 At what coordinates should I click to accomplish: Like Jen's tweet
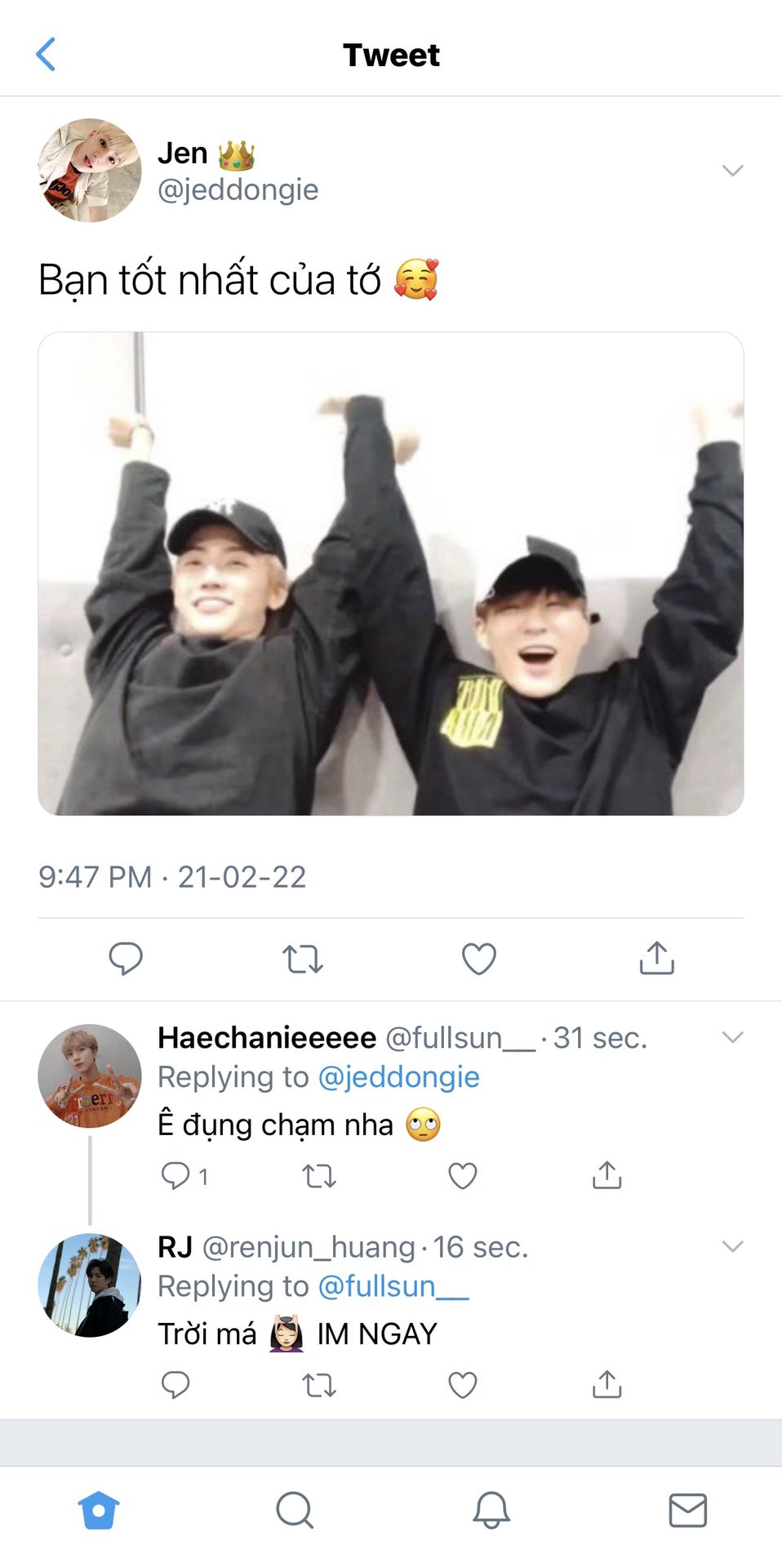pyautogui.click(x=479, y=959)
